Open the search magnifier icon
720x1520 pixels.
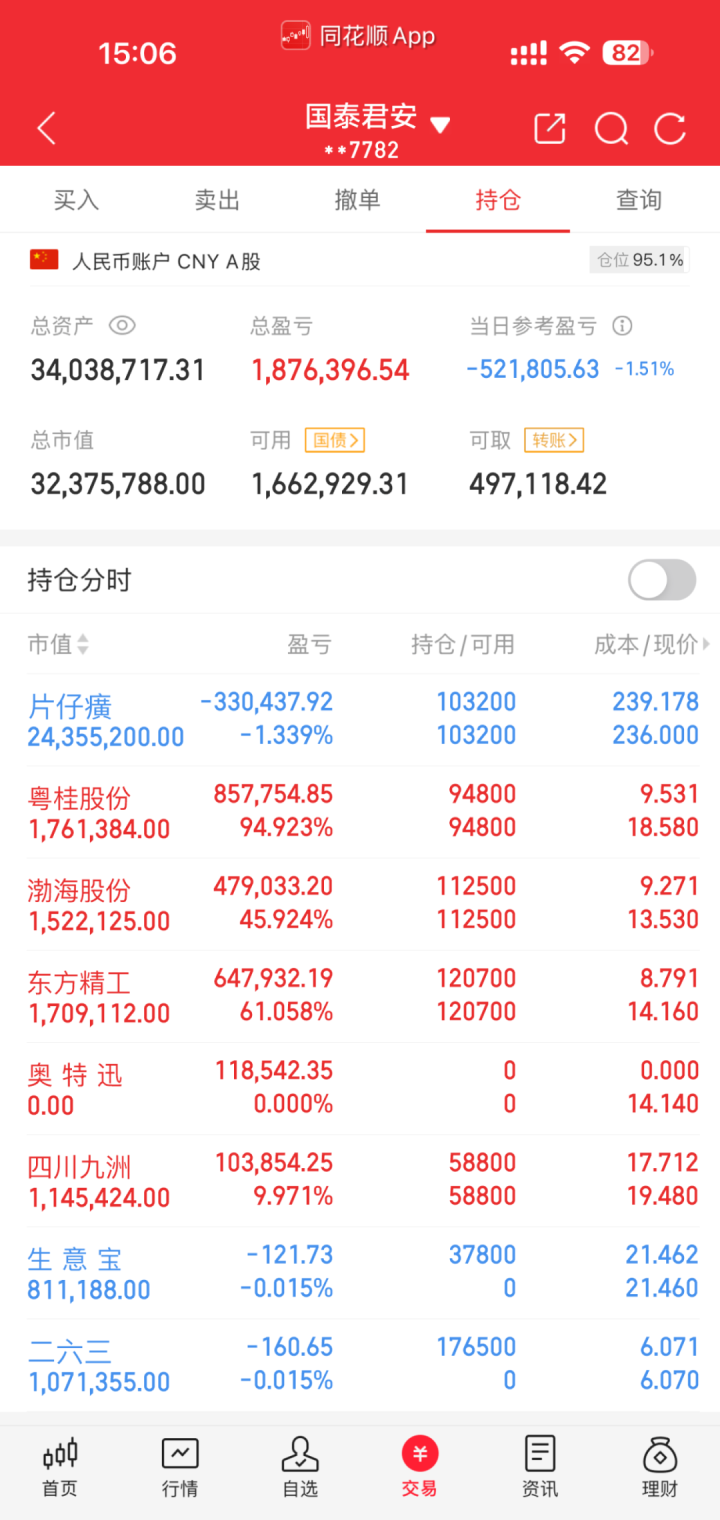(611, 129)
